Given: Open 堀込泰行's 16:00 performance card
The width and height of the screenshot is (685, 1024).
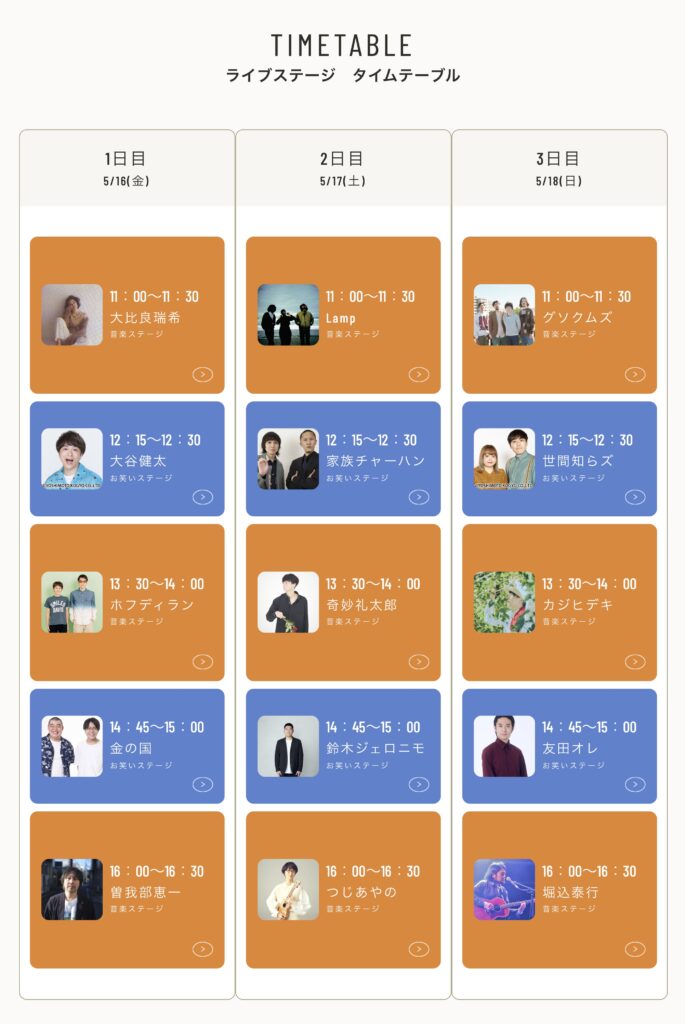Looking at the screenshot, I should pyautogui.click(x=559, y=890).
